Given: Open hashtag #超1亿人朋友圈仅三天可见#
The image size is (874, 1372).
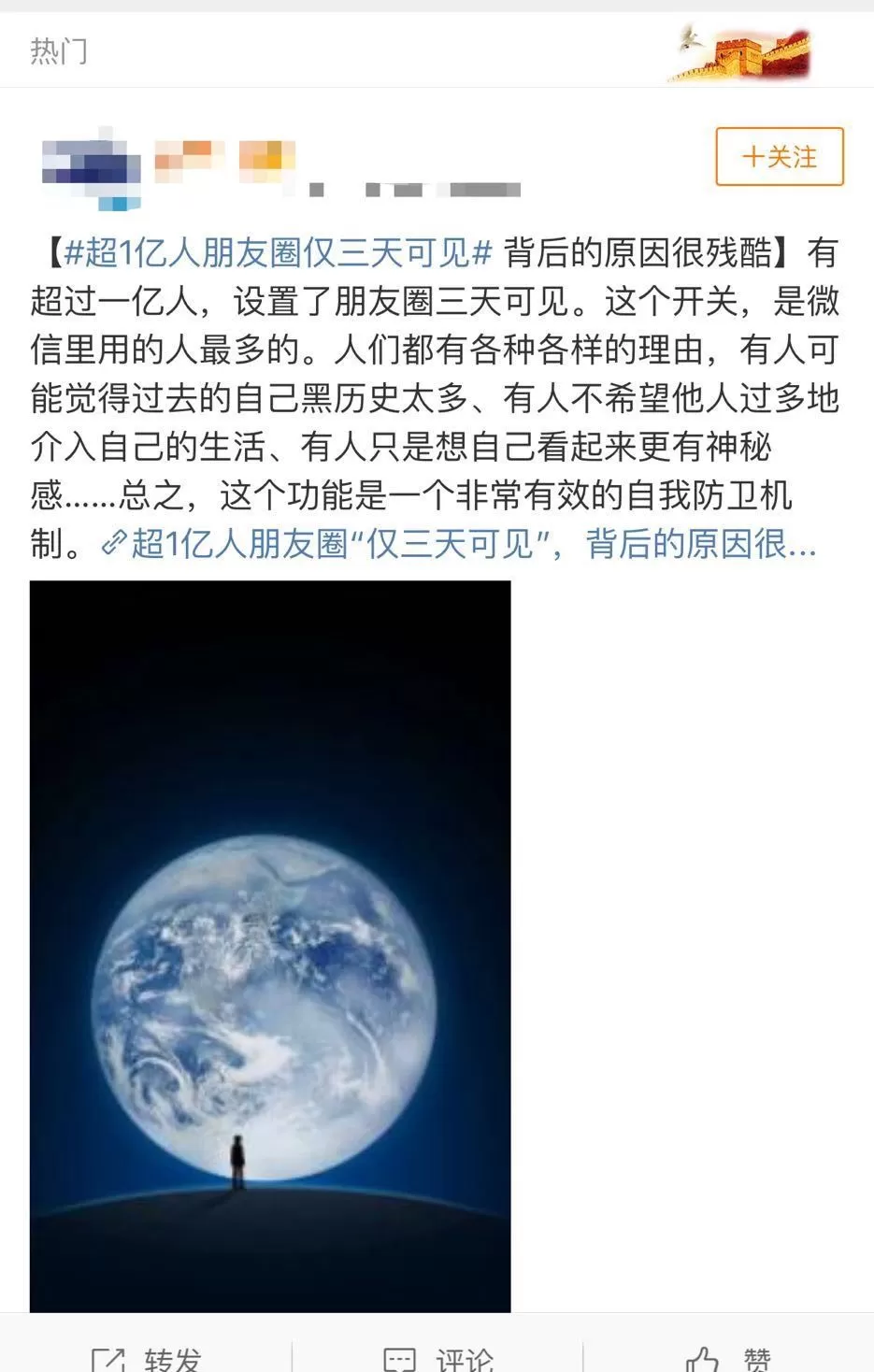Looking at the screenshot, I should coord(278,252).
